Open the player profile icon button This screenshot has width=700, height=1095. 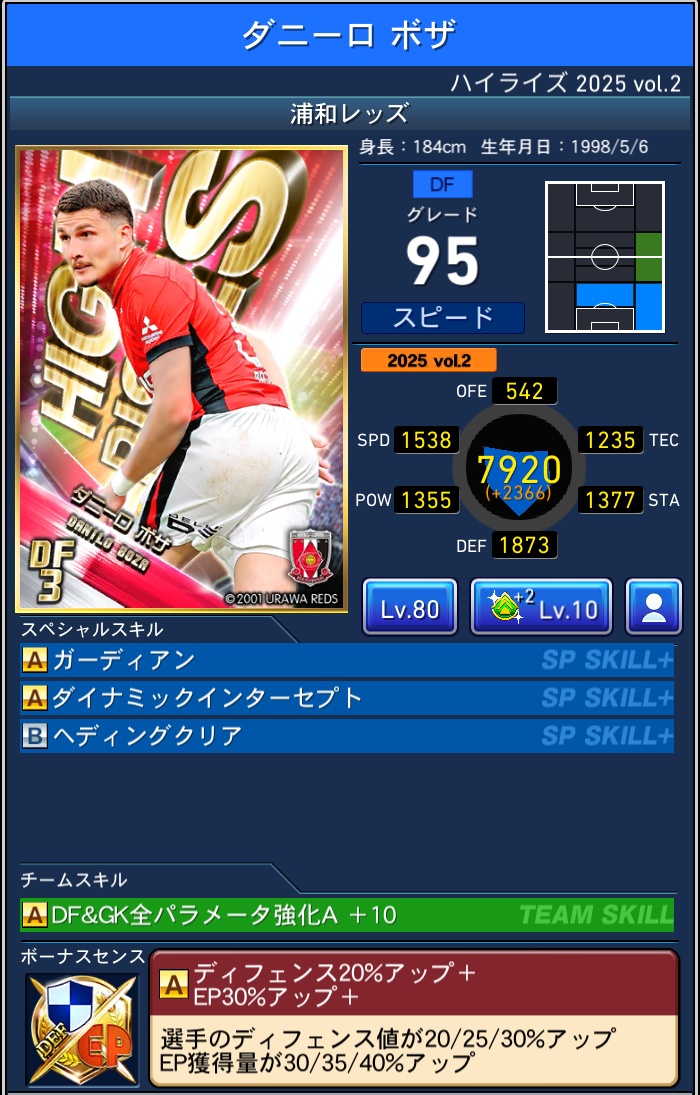(x=653, y=607)
